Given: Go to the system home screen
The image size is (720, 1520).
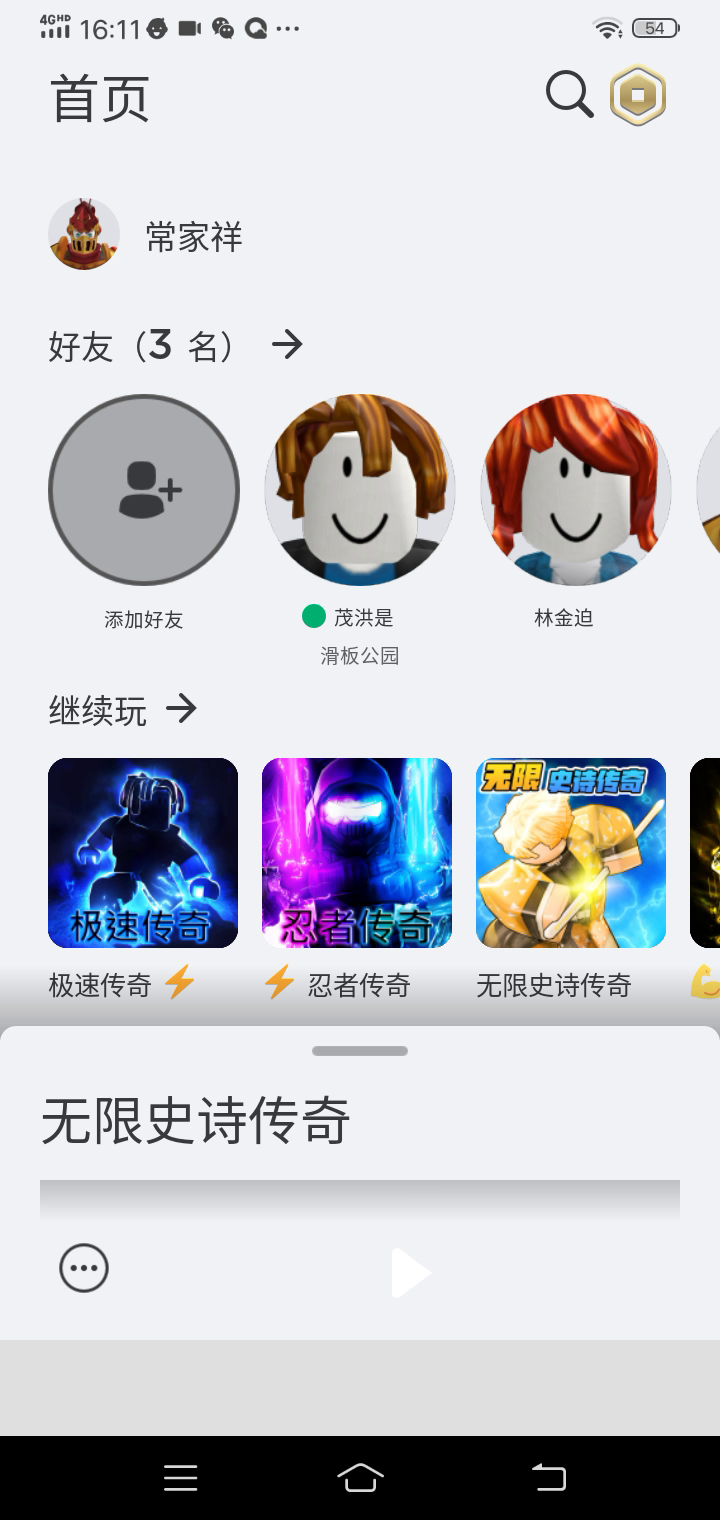Looking at the screenshot, I should click(360, 1477).
